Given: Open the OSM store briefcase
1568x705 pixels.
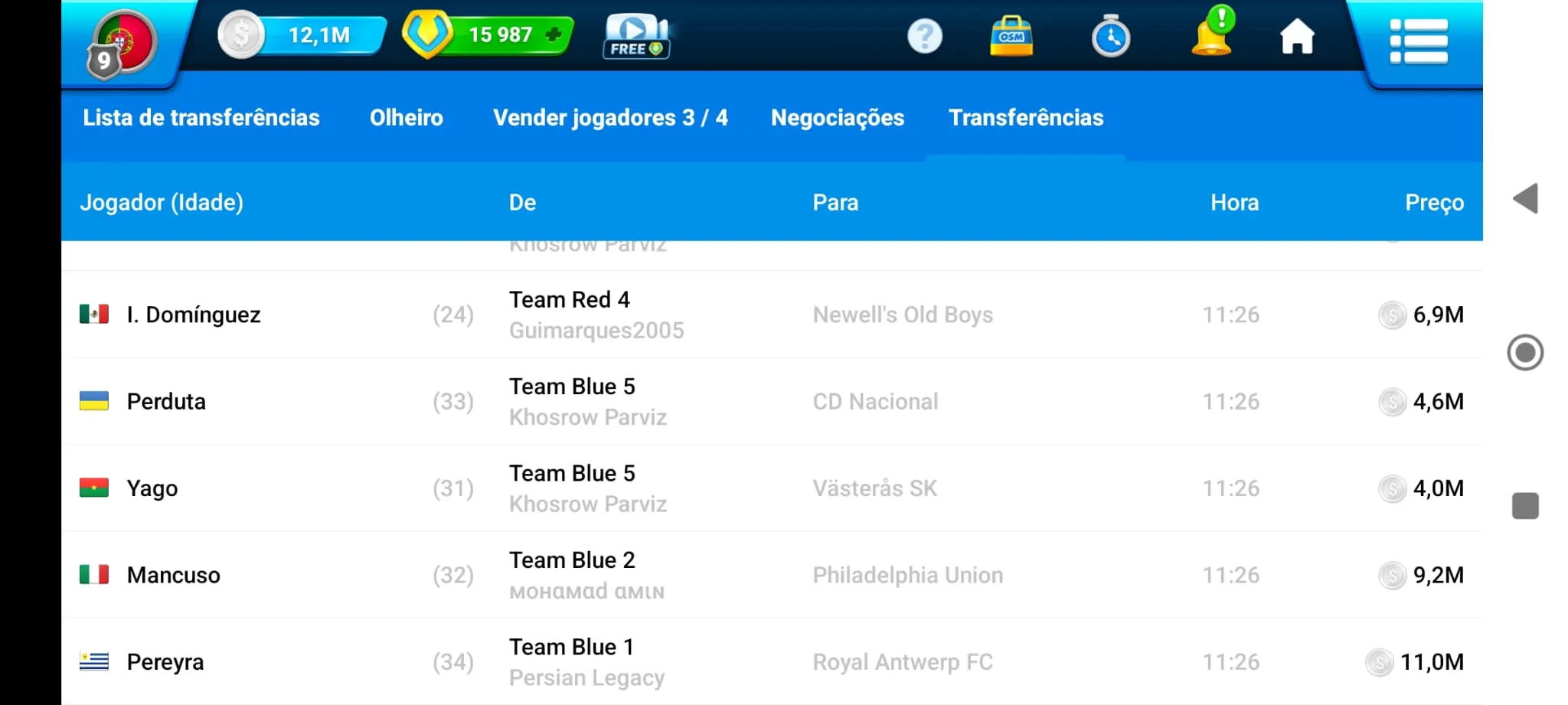Looking at the screenshot, I should 1011,36.
